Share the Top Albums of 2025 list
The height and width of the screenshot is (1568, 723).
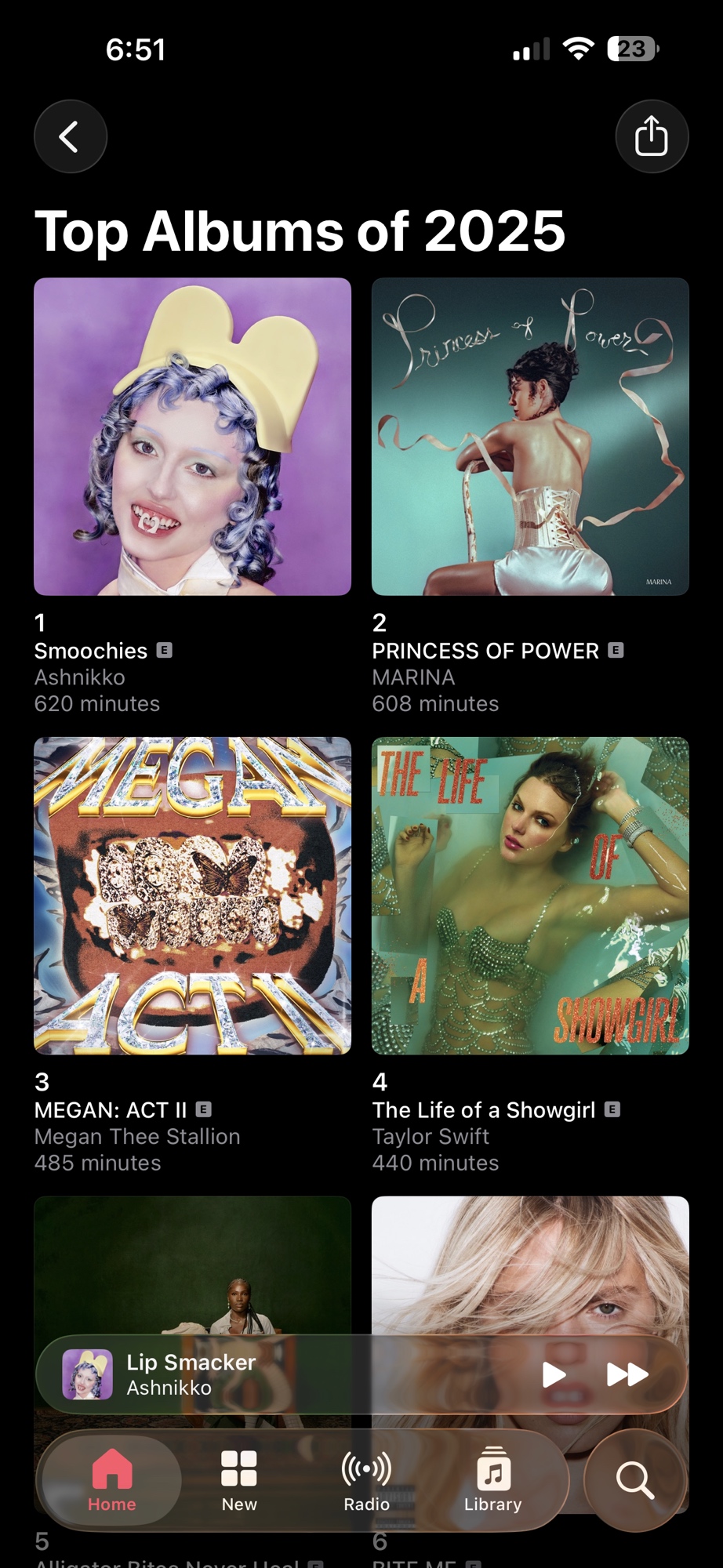click(x=652, y=136)
